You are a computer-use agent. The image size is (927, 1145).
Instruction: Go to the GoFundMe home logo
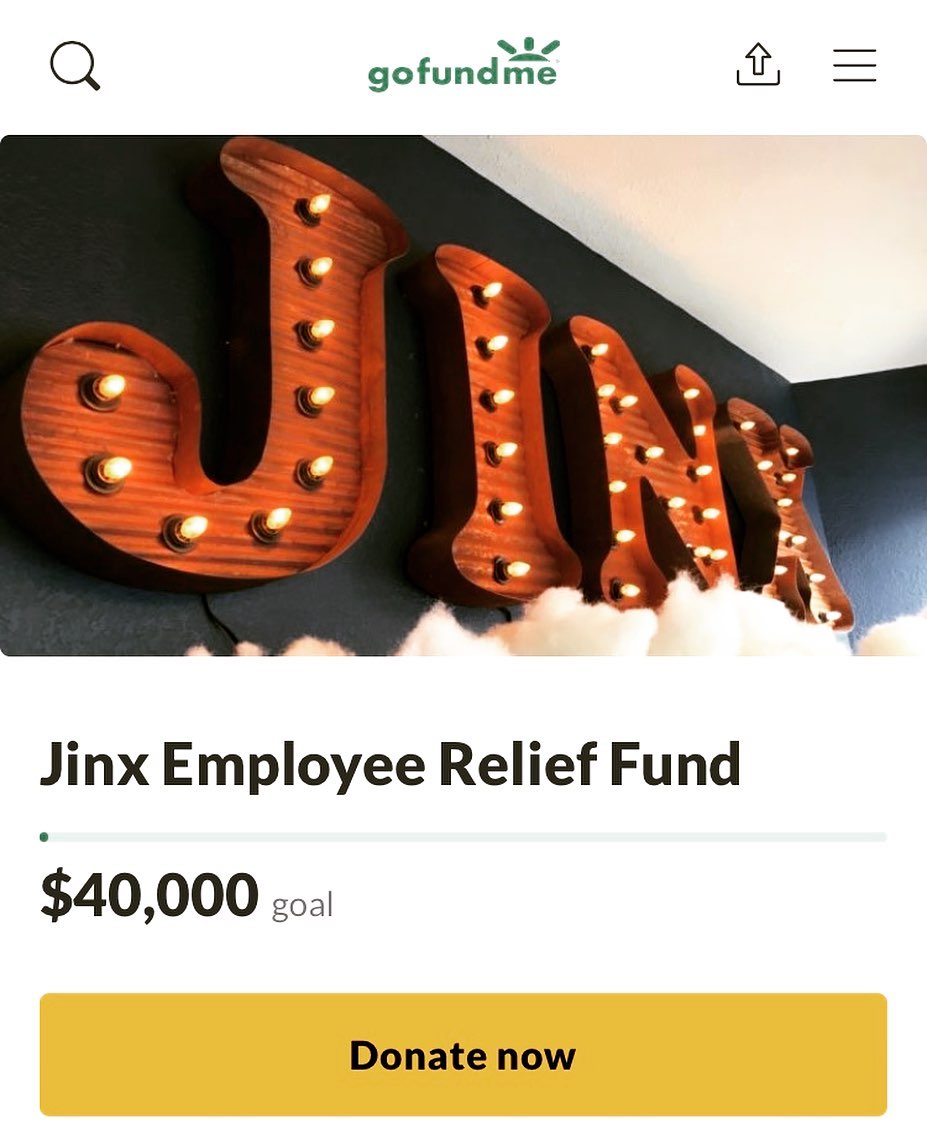(x=463, y=66)
